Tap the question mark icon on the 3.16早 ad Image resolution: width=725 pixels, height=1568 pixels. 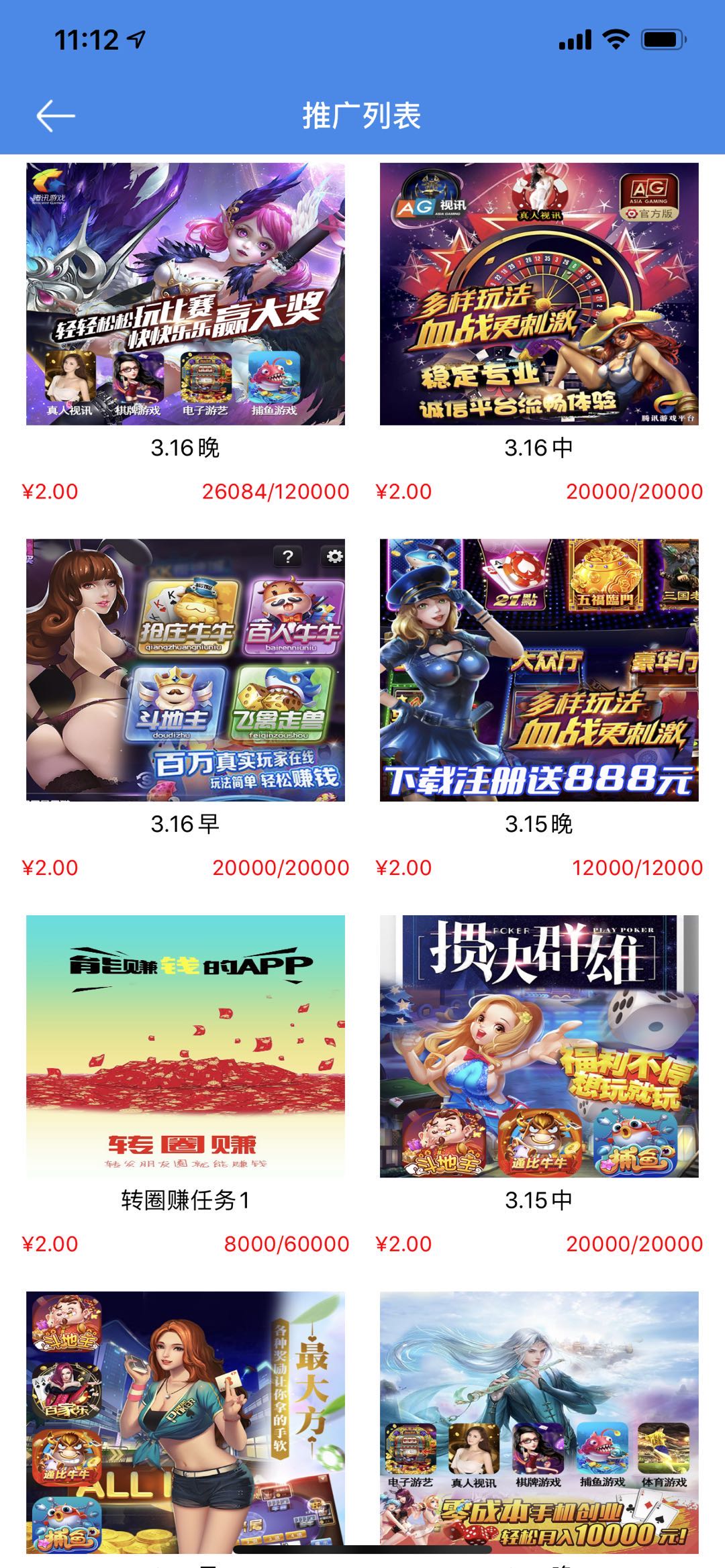click(289, 557)
